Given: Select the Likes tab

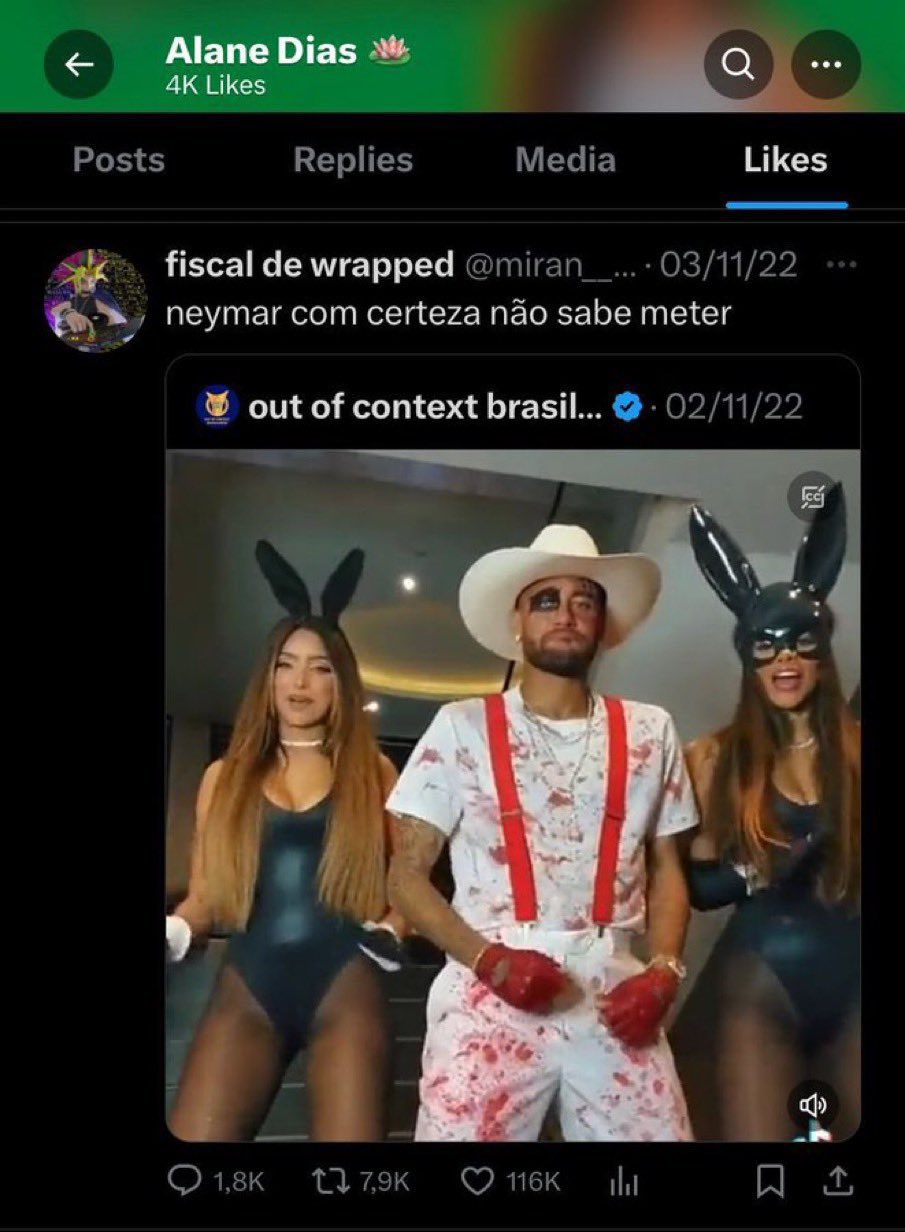Looking at the screenshot, I should [x=785, y=161].
